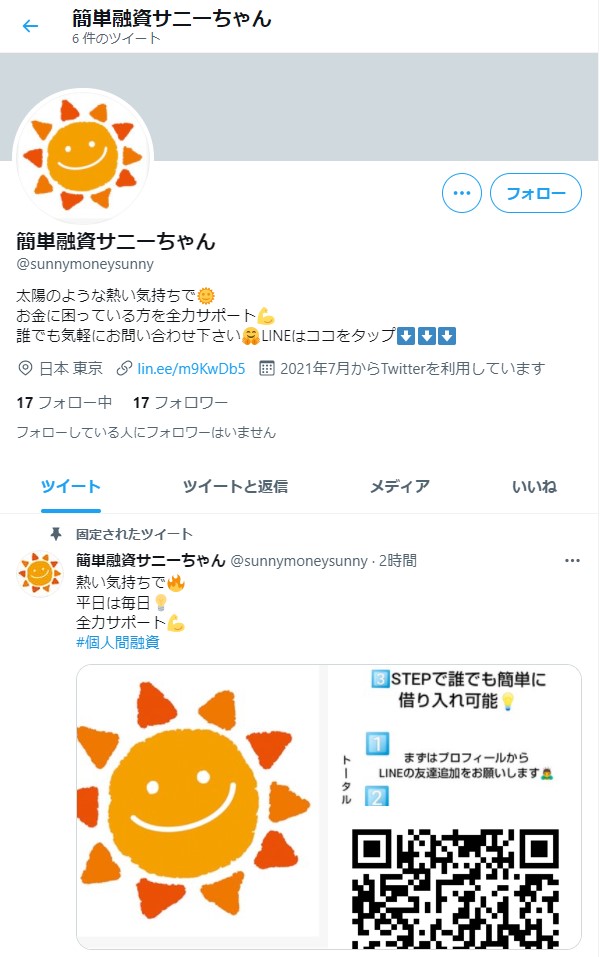View the 17 フォロー中 following list
600x957 pixels.
[x=65, y=402]
